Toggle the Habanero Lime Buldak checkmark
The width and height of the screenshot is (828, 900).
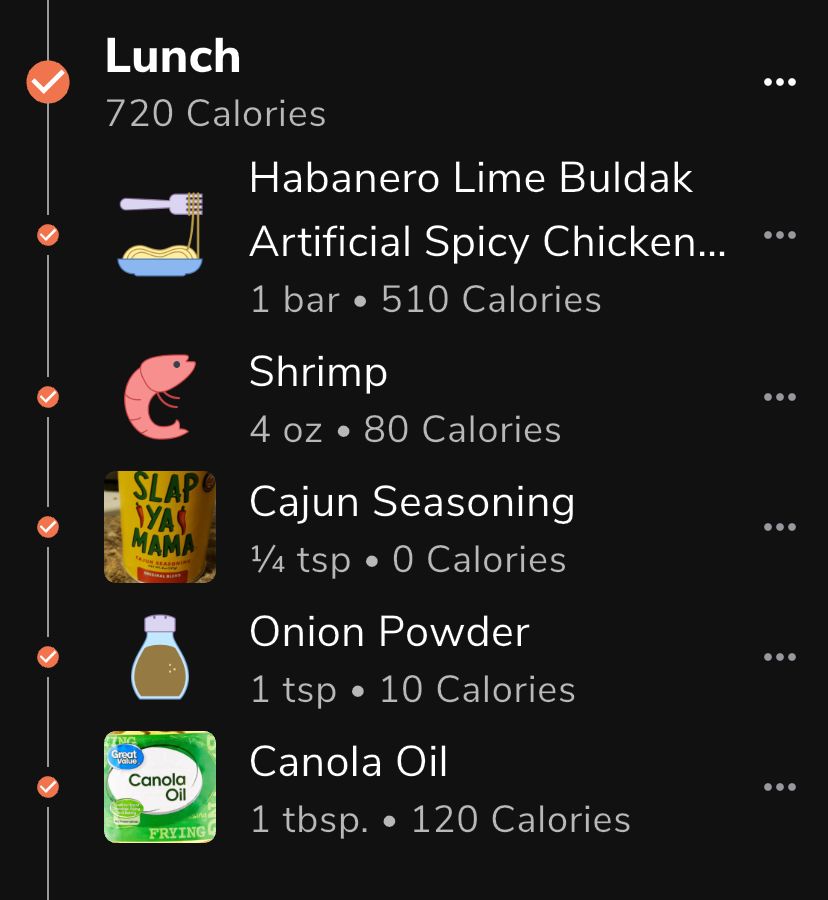[48, 235]
